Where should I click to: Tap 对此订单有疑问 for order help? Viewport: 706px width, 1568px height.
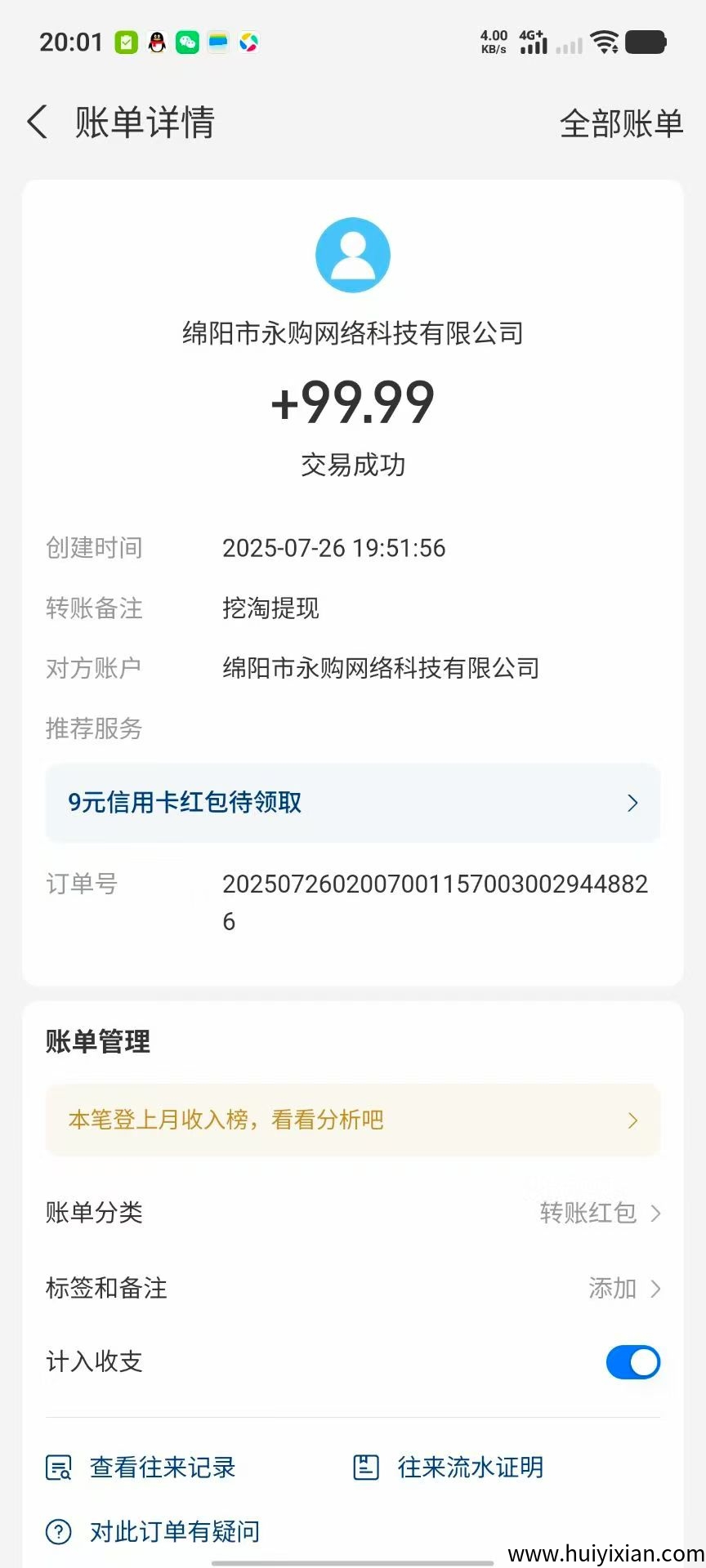pos(174,1532)
